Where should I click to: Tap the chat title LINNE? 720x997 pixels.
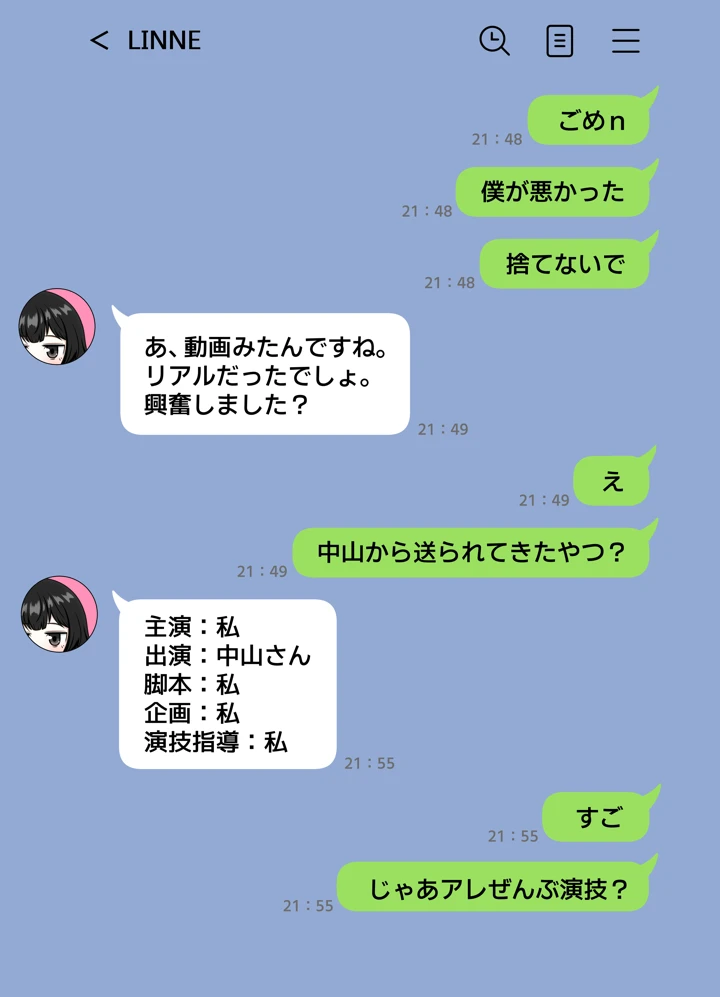pyautogui.click(x=163, y=40)
